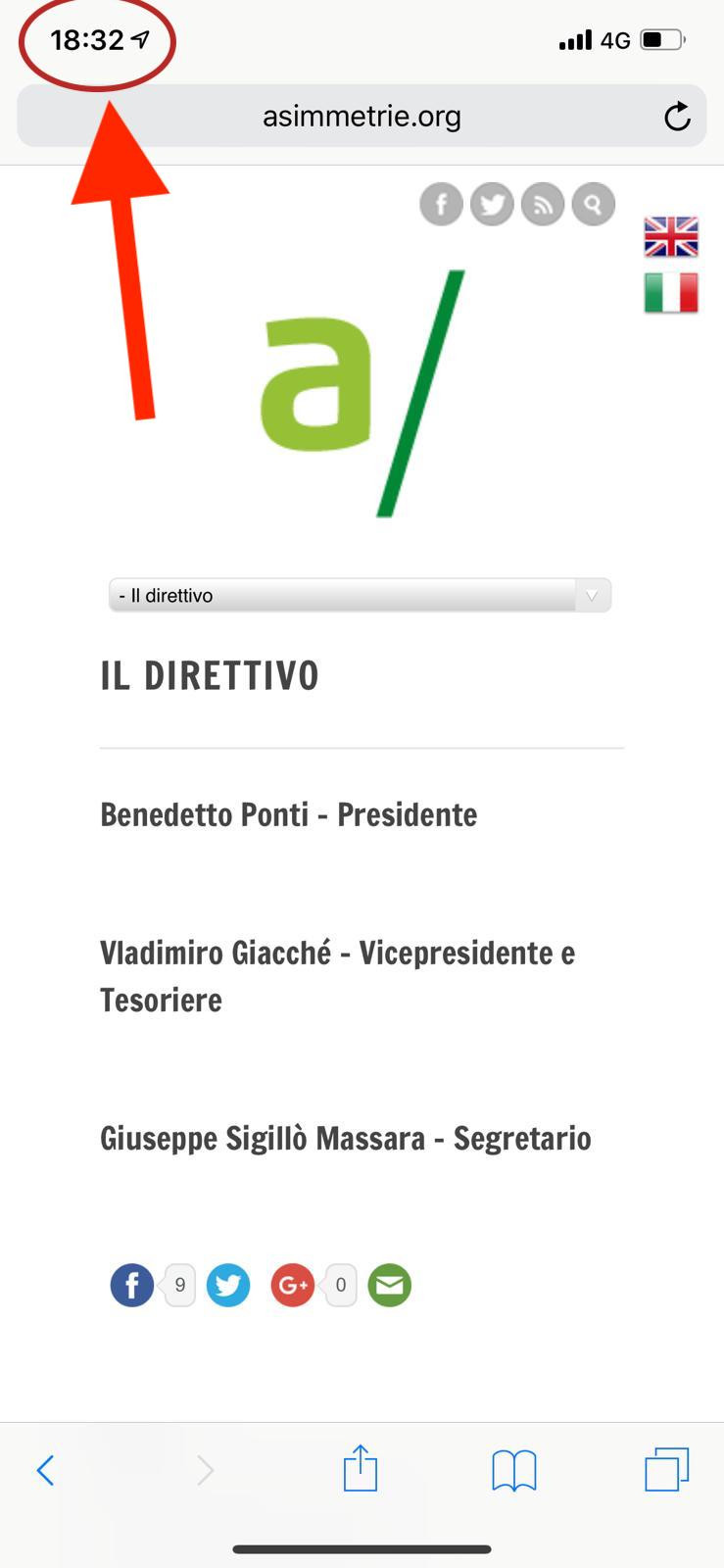Expand the "Il direttivo" dropdown menu

(360, 595)
